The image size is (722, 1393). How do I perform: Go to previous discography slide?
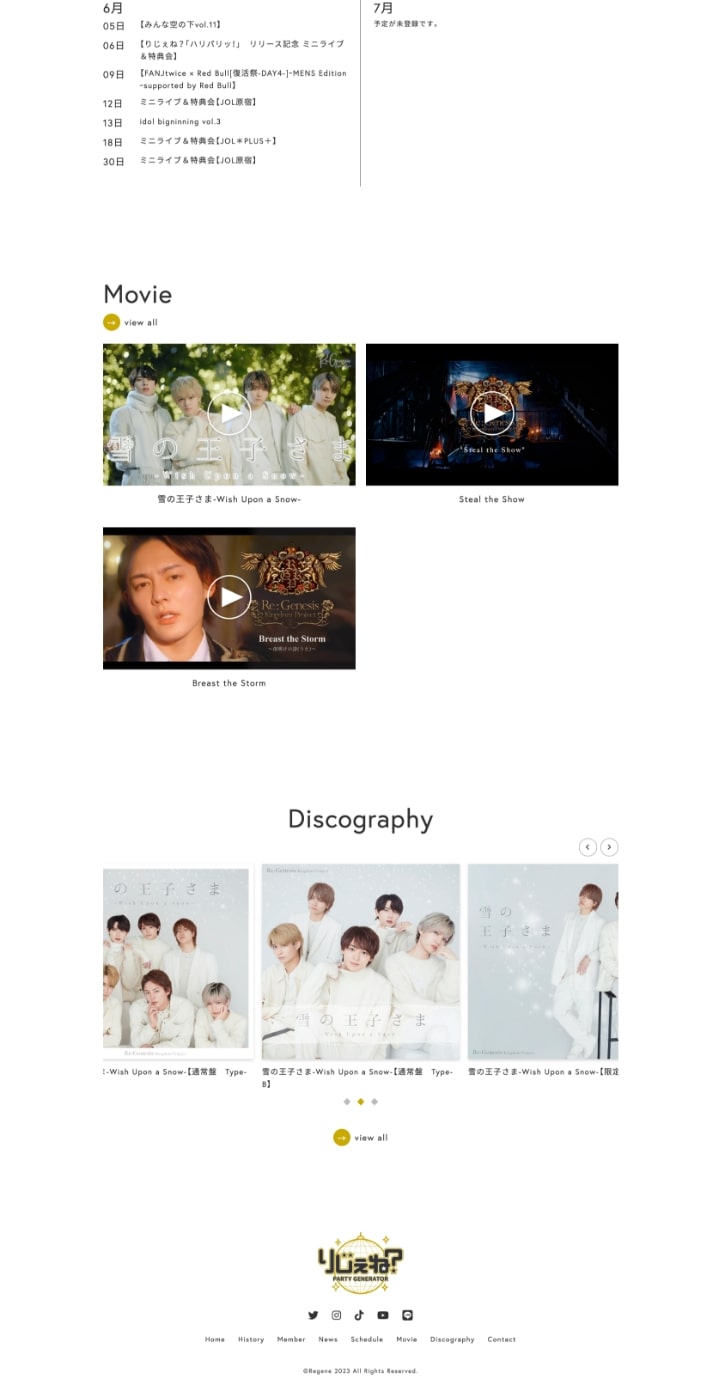coord(588,847)
